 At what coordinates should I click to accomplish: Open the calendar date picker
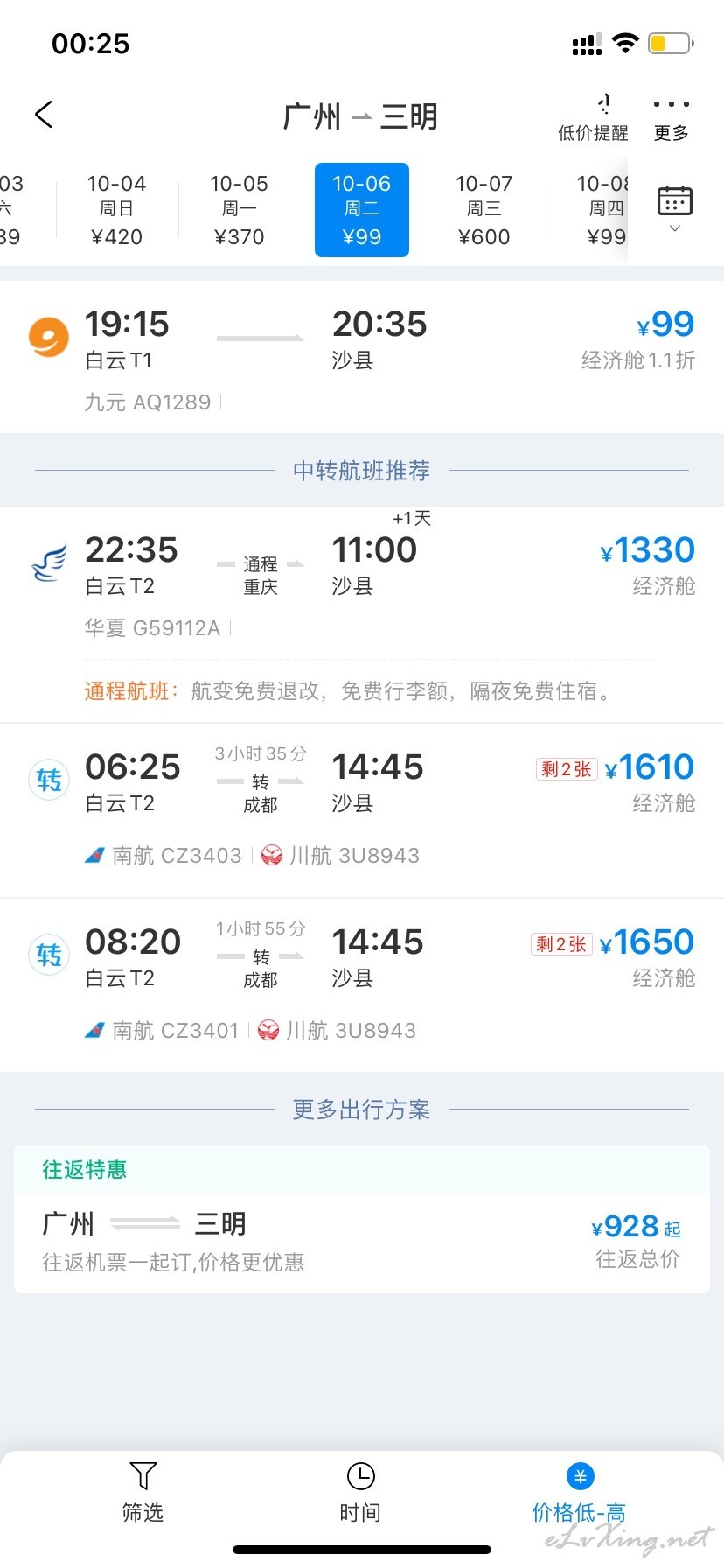[x=674, y=208]
